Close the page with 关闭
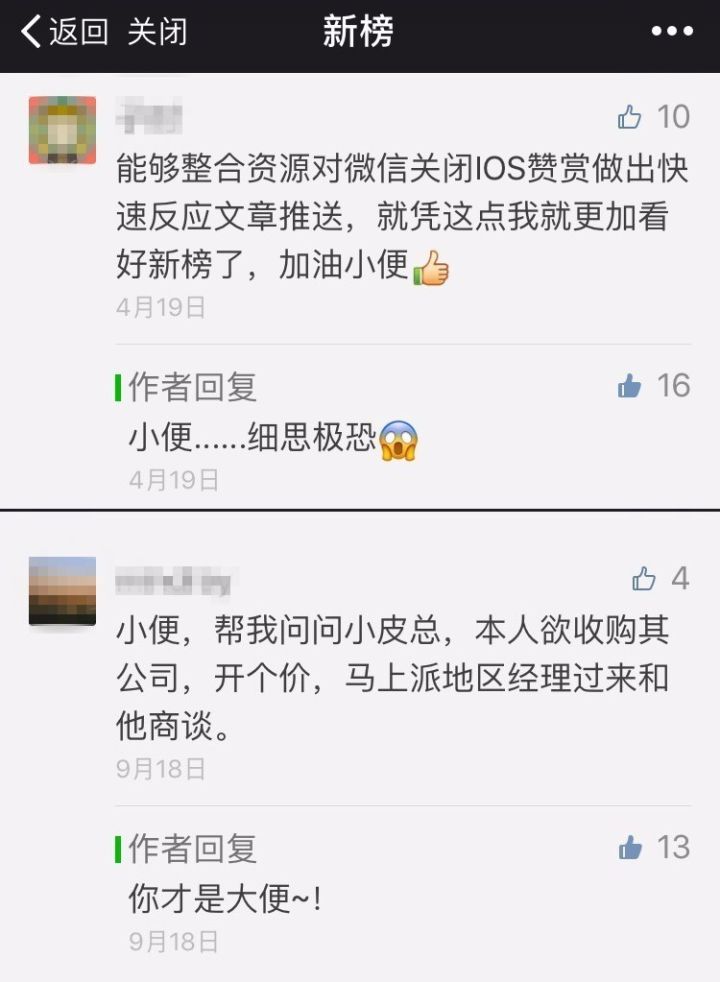Image resolution: width=720 pixels, height=982 pixels. pyautogui.click(x=157, y=32)
